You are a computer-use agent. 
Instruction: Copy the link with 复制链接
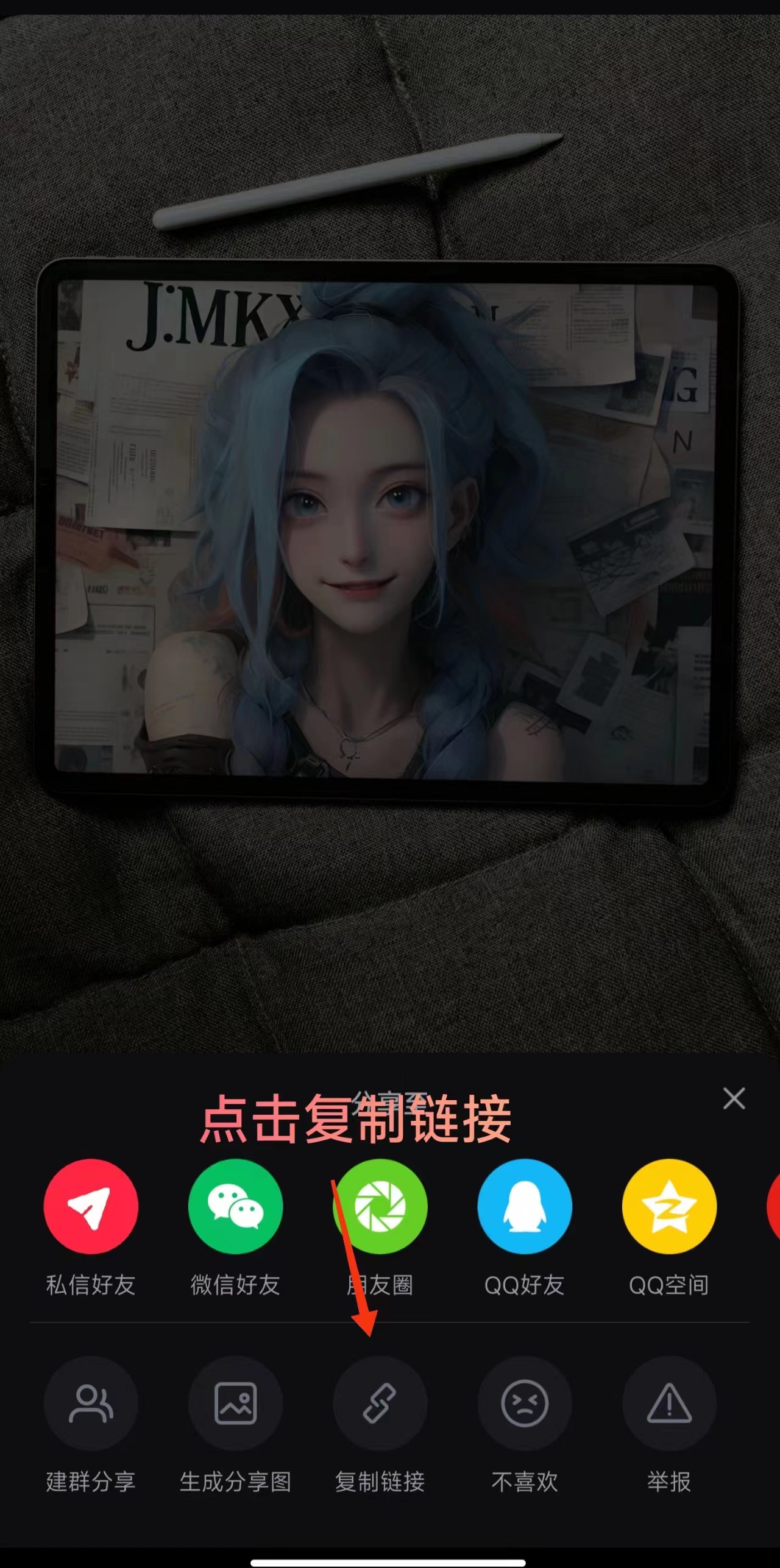[x=380, y=1403]
